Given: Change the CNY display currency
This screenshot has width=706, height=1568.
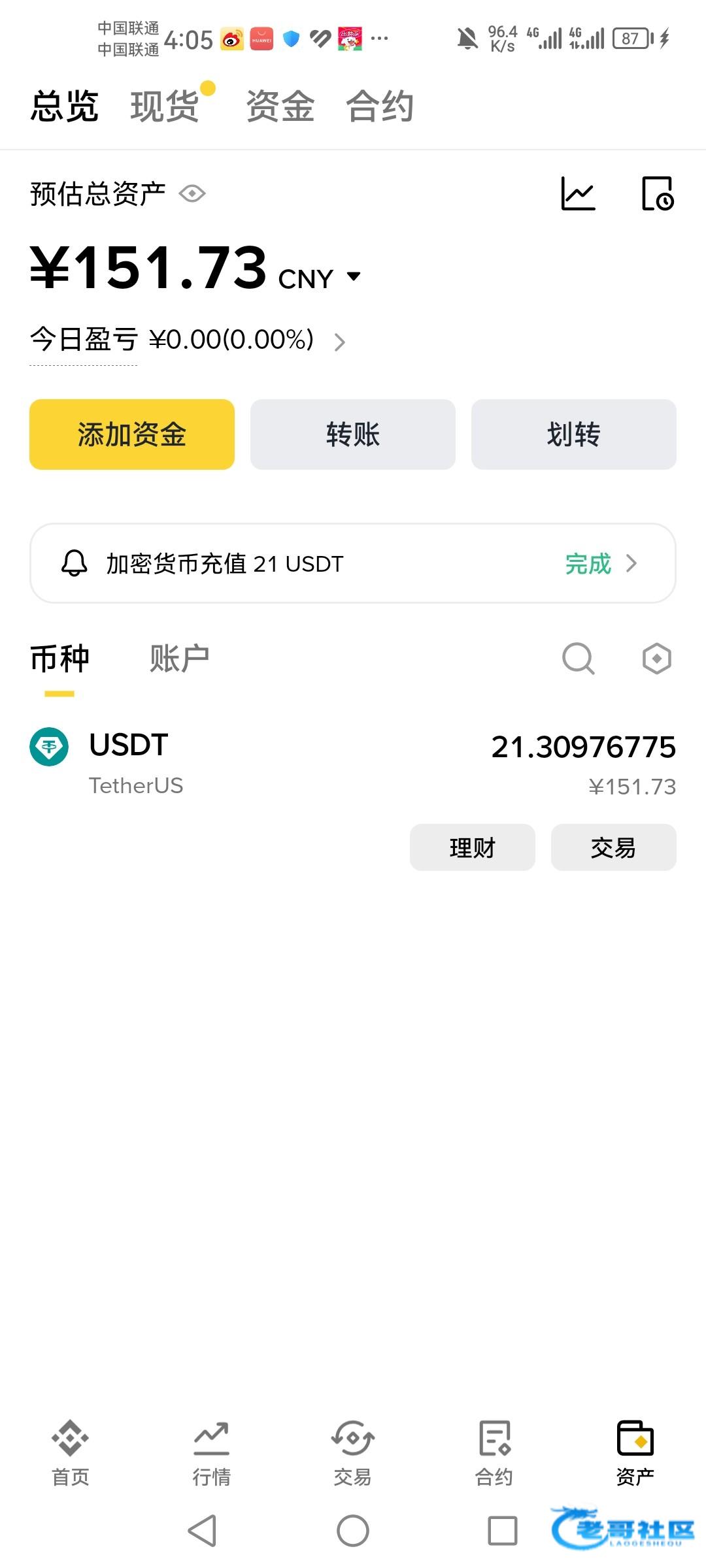Looking at the screenshot, I should point(320,278).
